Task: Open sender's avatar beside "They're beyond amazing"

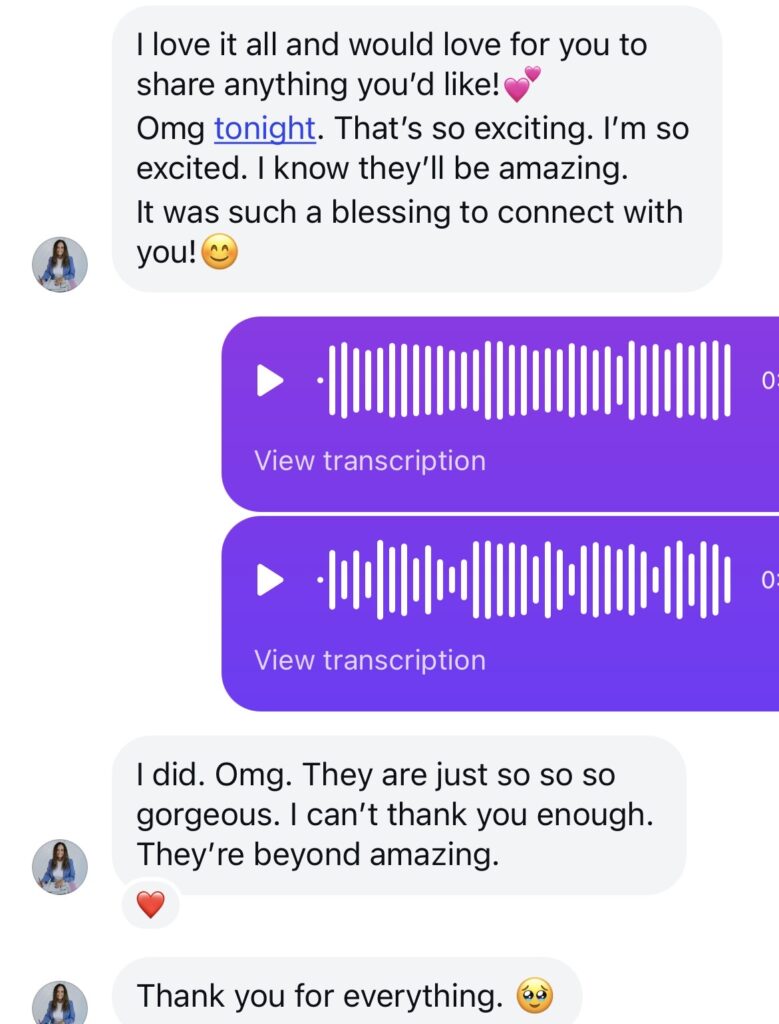Action: [x=60, y=866]
